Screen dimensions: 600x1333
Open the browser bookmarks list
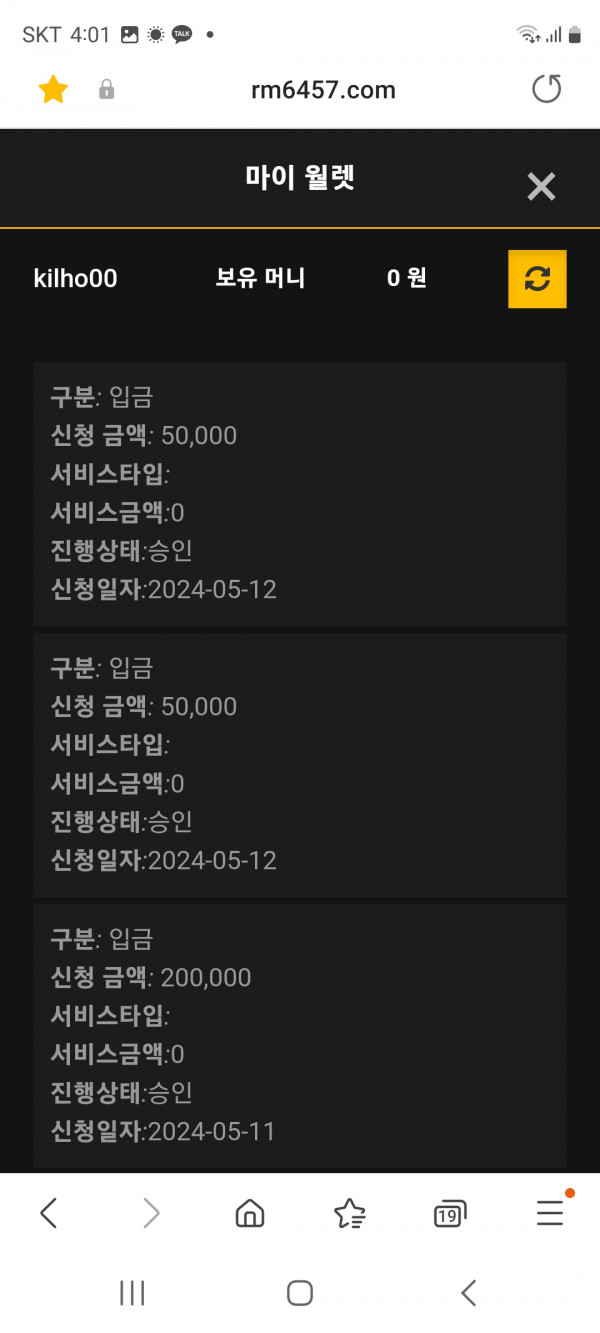coord(349,1213)
